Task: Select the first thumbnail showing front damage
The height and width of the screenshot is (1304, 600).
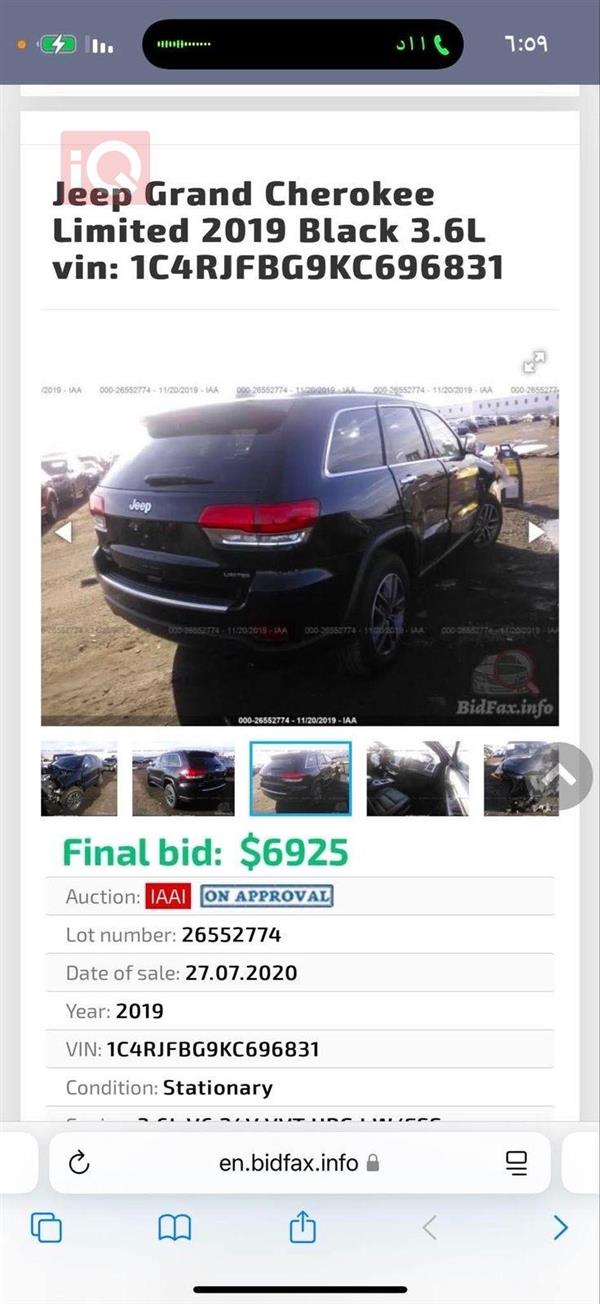Action: point(79,778)
